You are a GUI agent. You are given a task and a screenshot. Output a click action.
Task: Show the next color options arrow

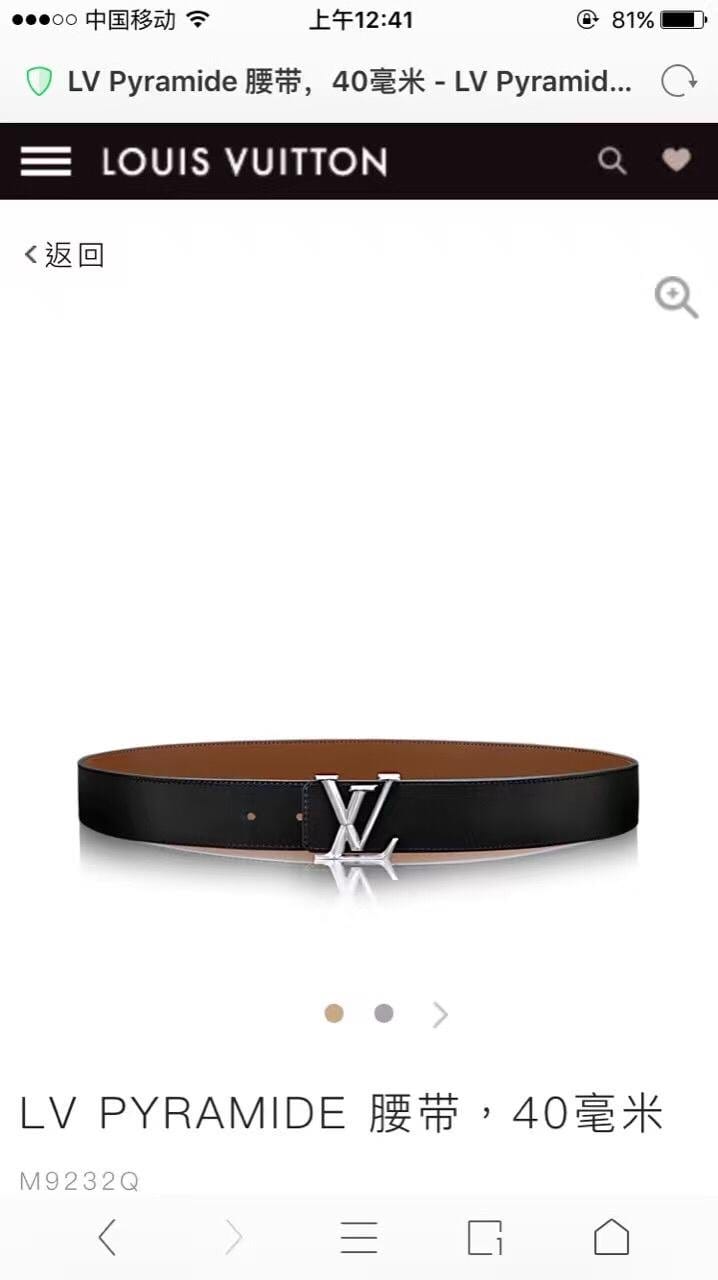click(440, 1015)
